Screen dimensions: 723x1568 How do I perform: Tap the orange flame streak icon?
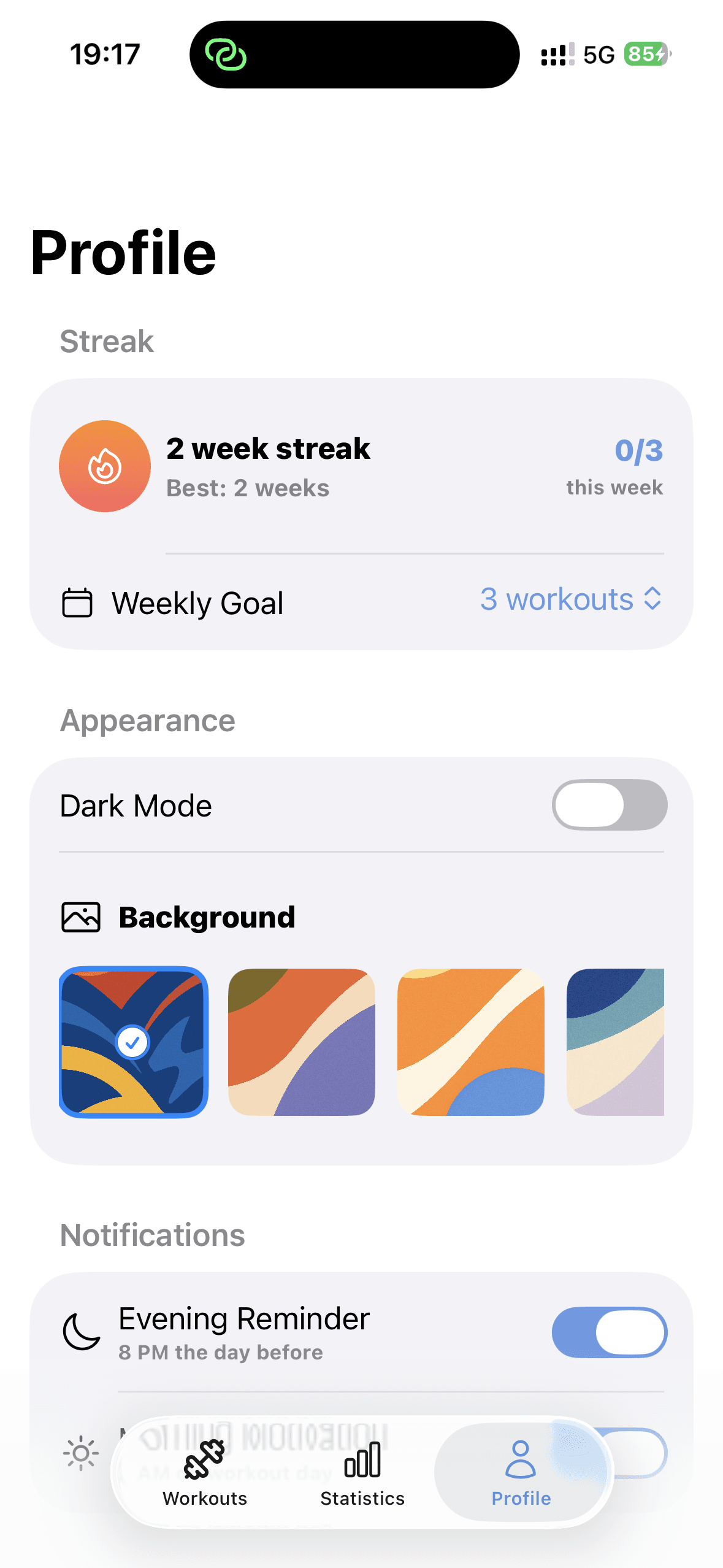pos(104,466)
